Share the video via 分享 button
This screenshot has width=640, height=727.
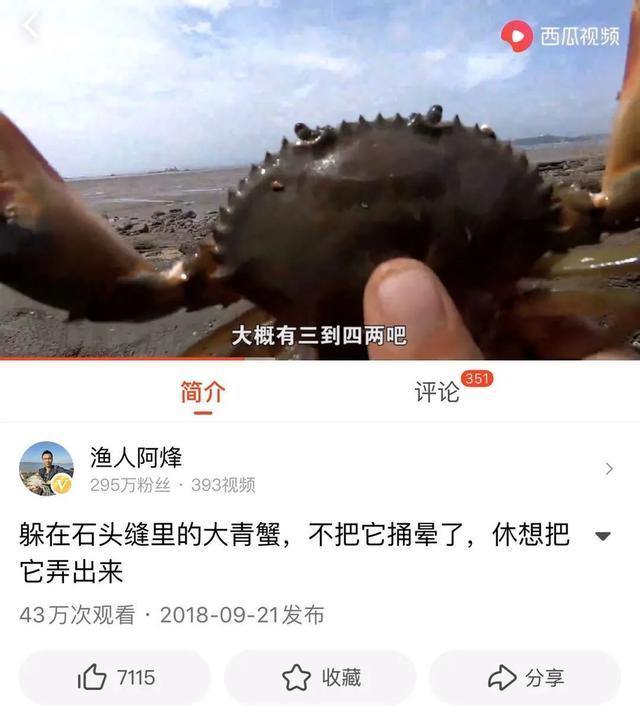click(x=525, y=678)
